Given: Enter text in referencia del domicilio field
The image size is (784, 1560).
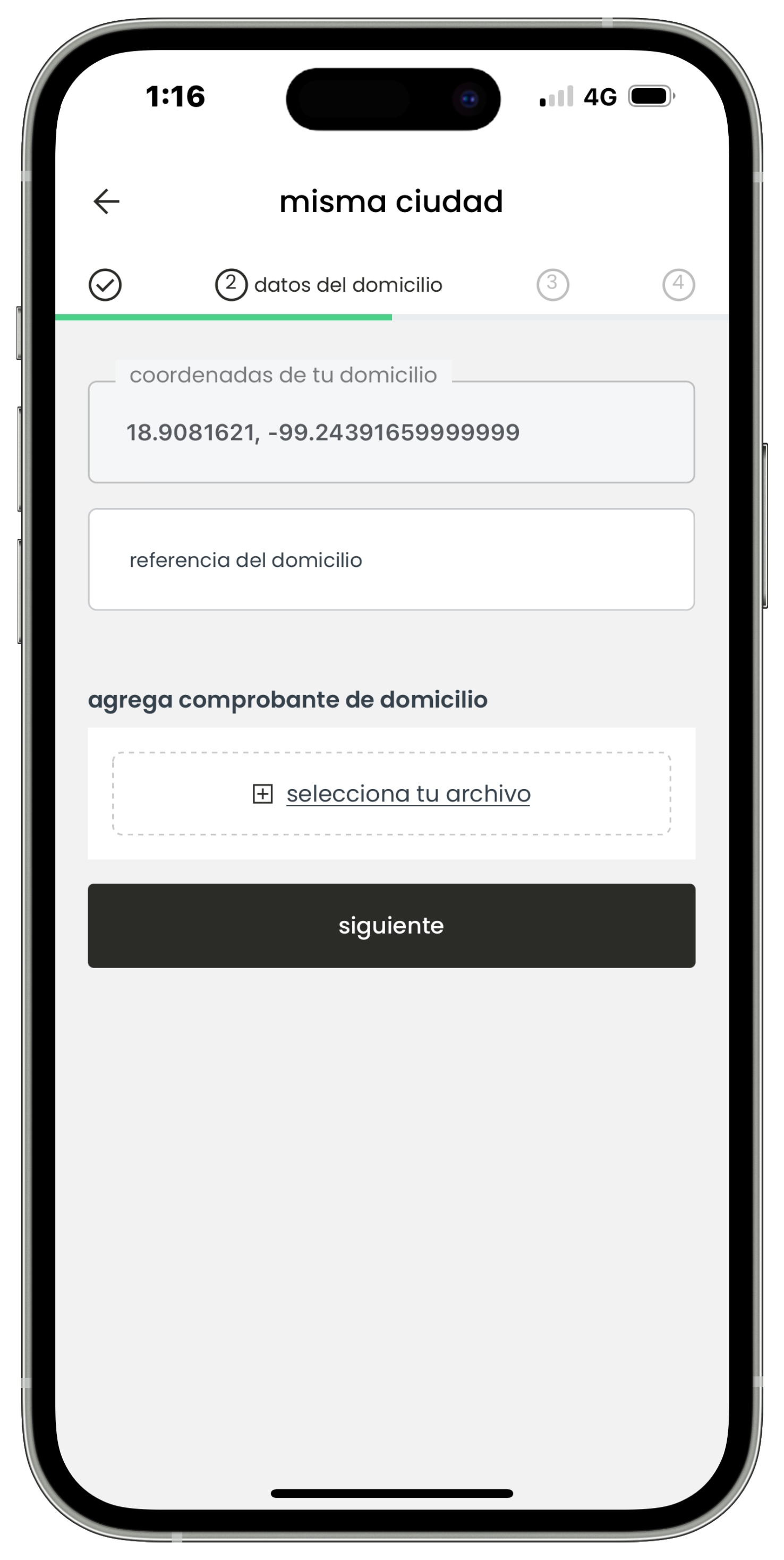Looking at the screenshot, I should tap(391, 559).
